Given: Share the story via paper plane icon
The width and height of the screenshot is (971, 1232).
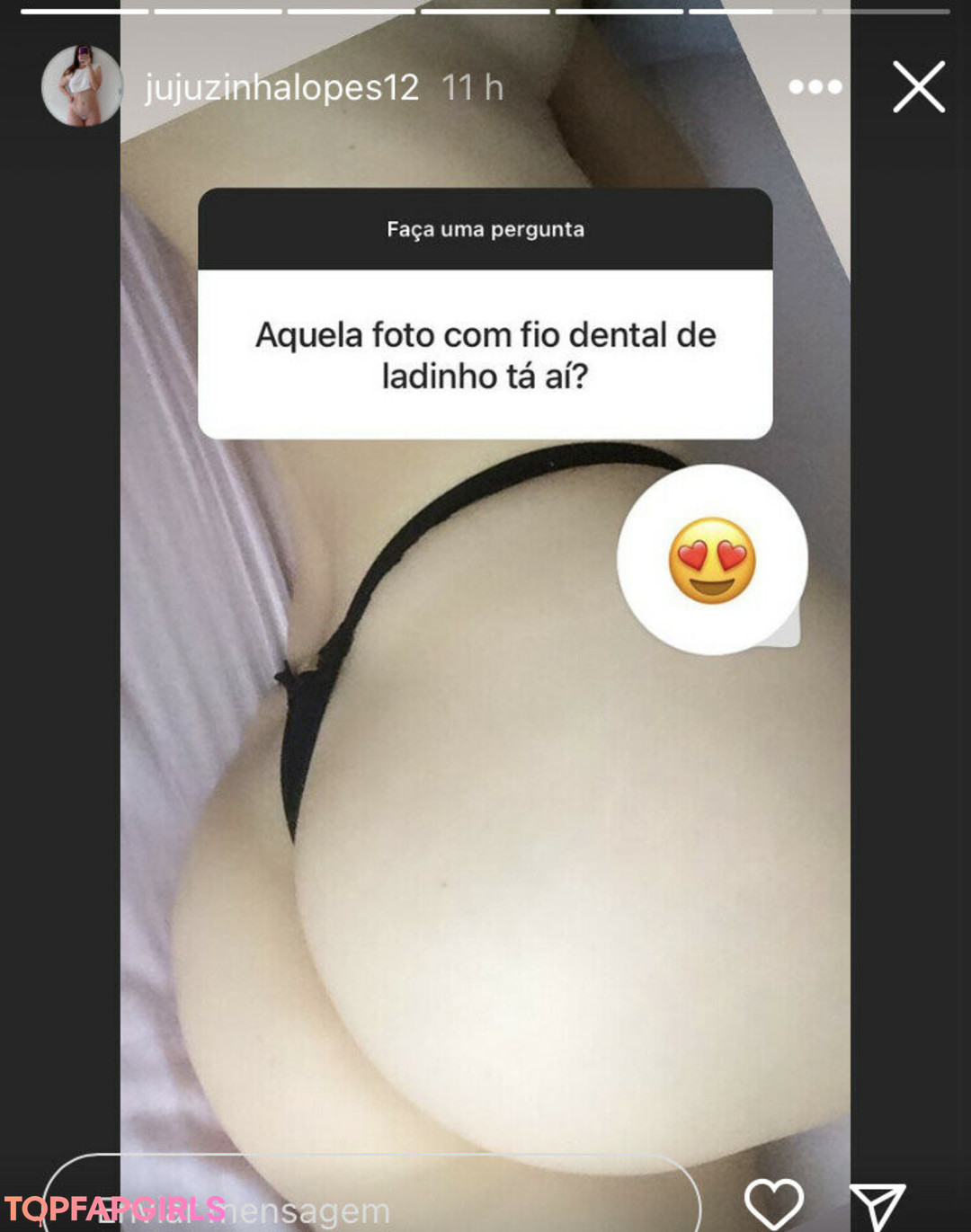Looking at the screenshot, I should click(877, 1205).
